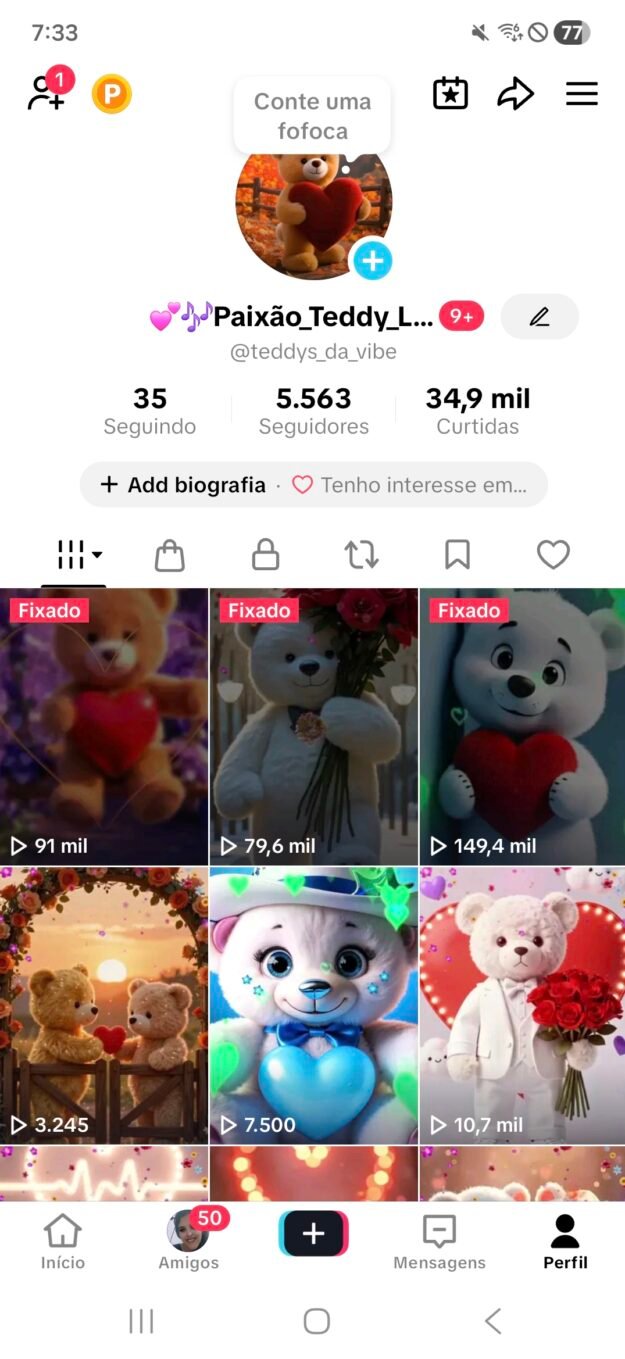Tap Add biografia
Viewport: 625px width, 1359px height.
point(185,485)
